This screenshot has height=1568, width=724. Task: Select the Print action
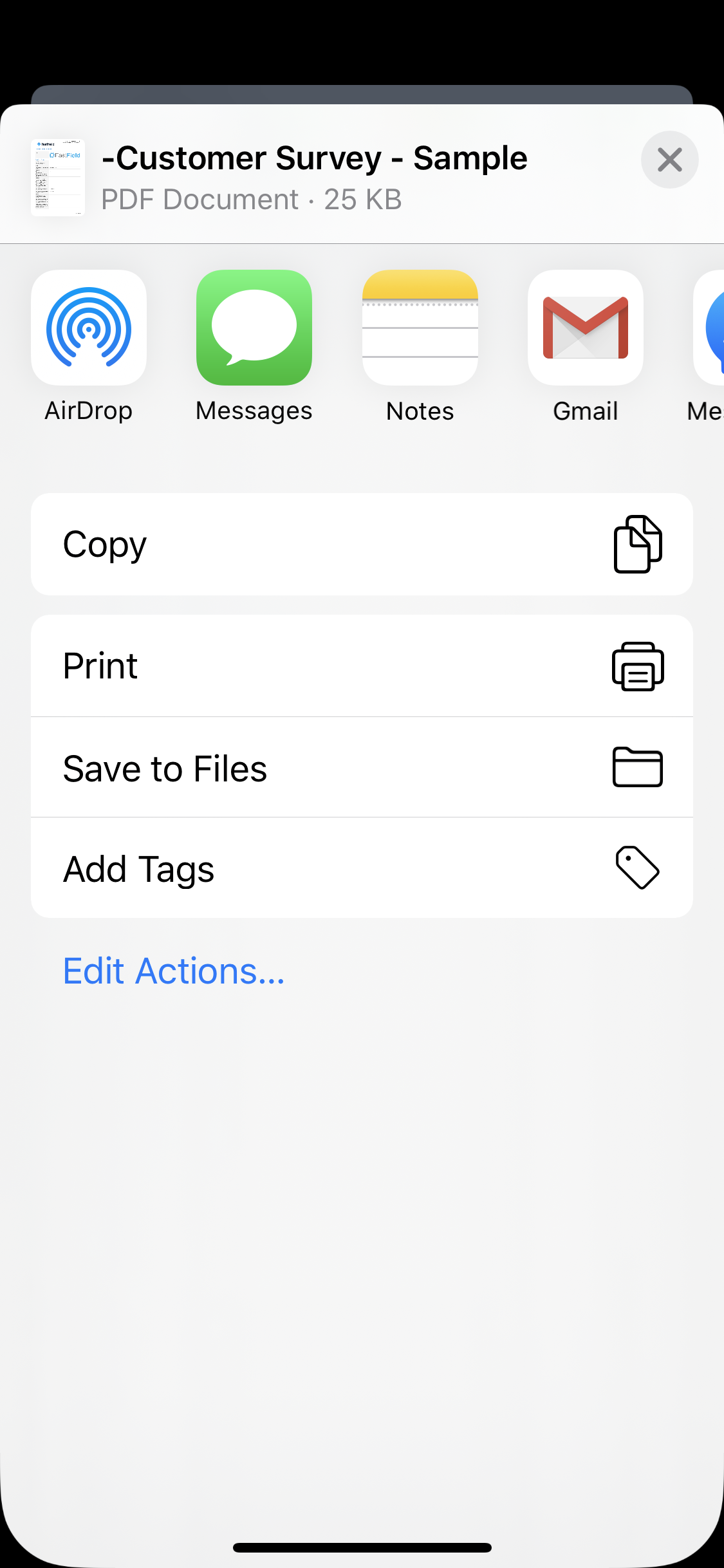362,666
